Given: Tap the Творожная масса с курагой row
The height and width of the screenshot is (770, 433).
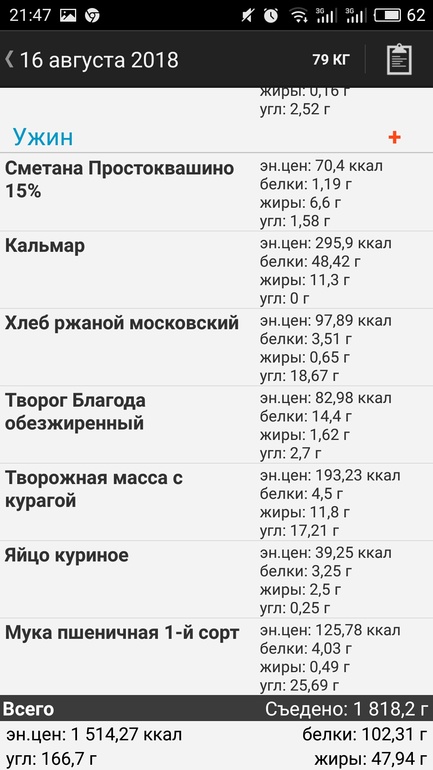Looking at the screenshot, I should pyautogui.click(x=216, y=502).
